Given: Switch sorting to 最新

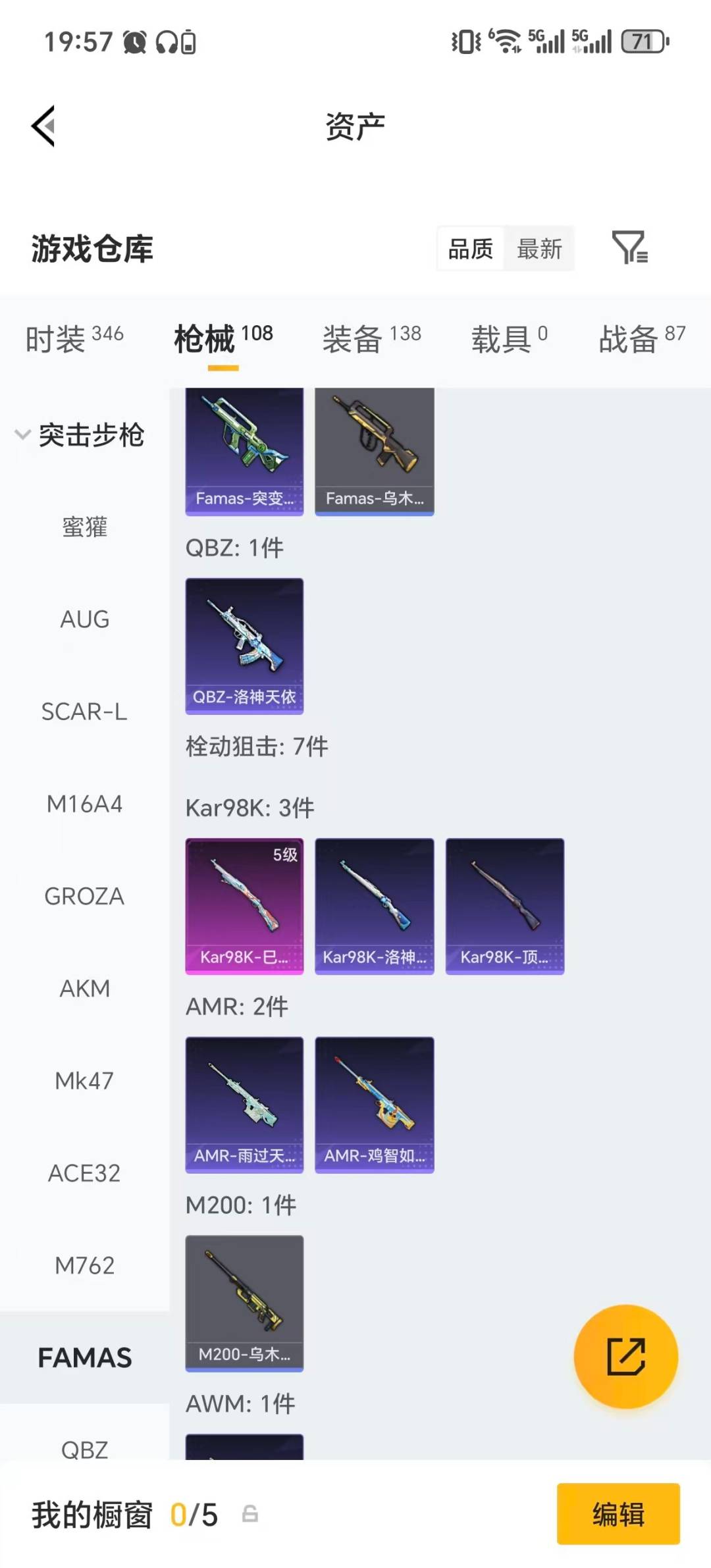Looking at the screenshot, I should click(540, 249).
